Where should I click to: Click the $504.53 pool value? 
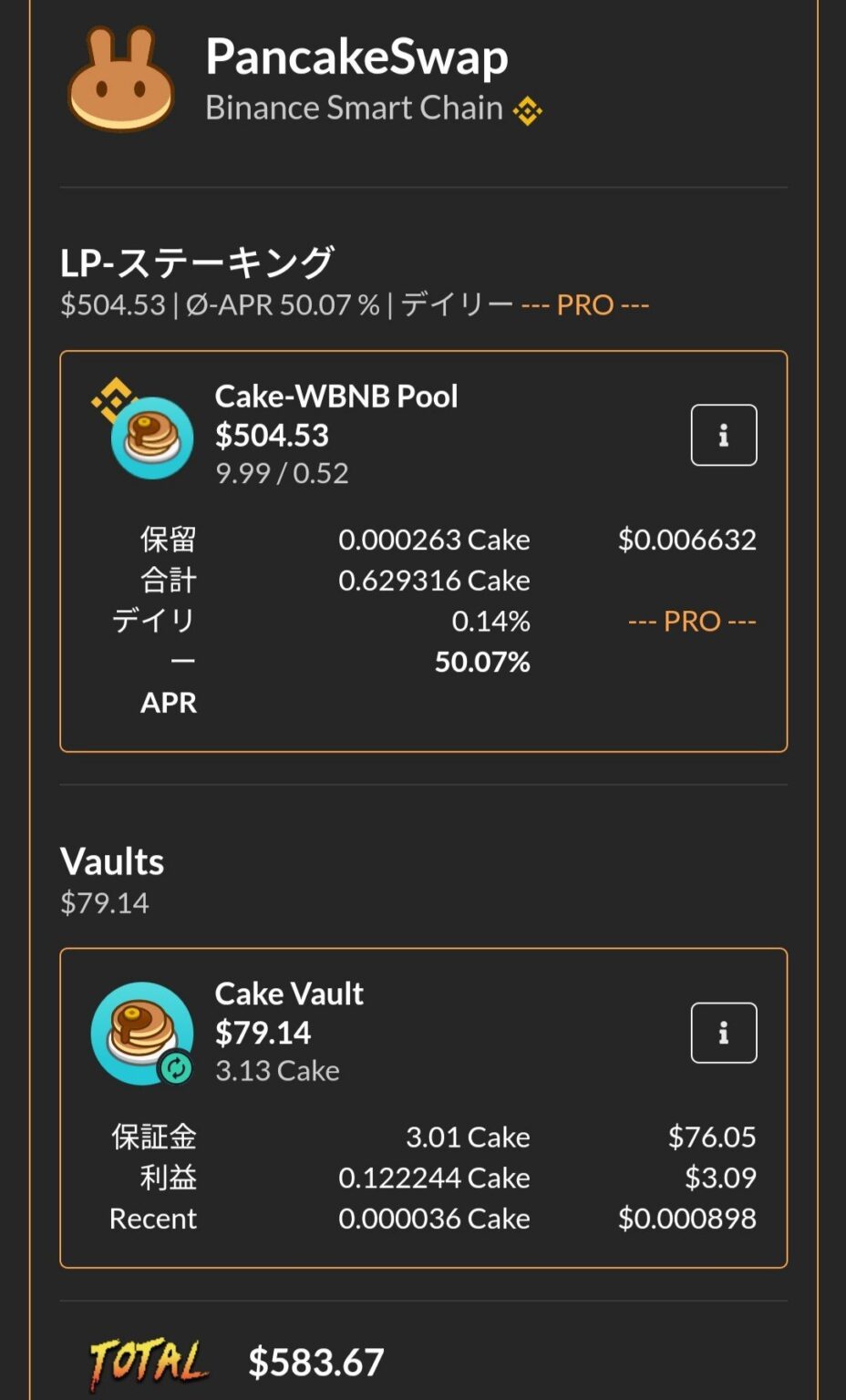tap(272, 435)
